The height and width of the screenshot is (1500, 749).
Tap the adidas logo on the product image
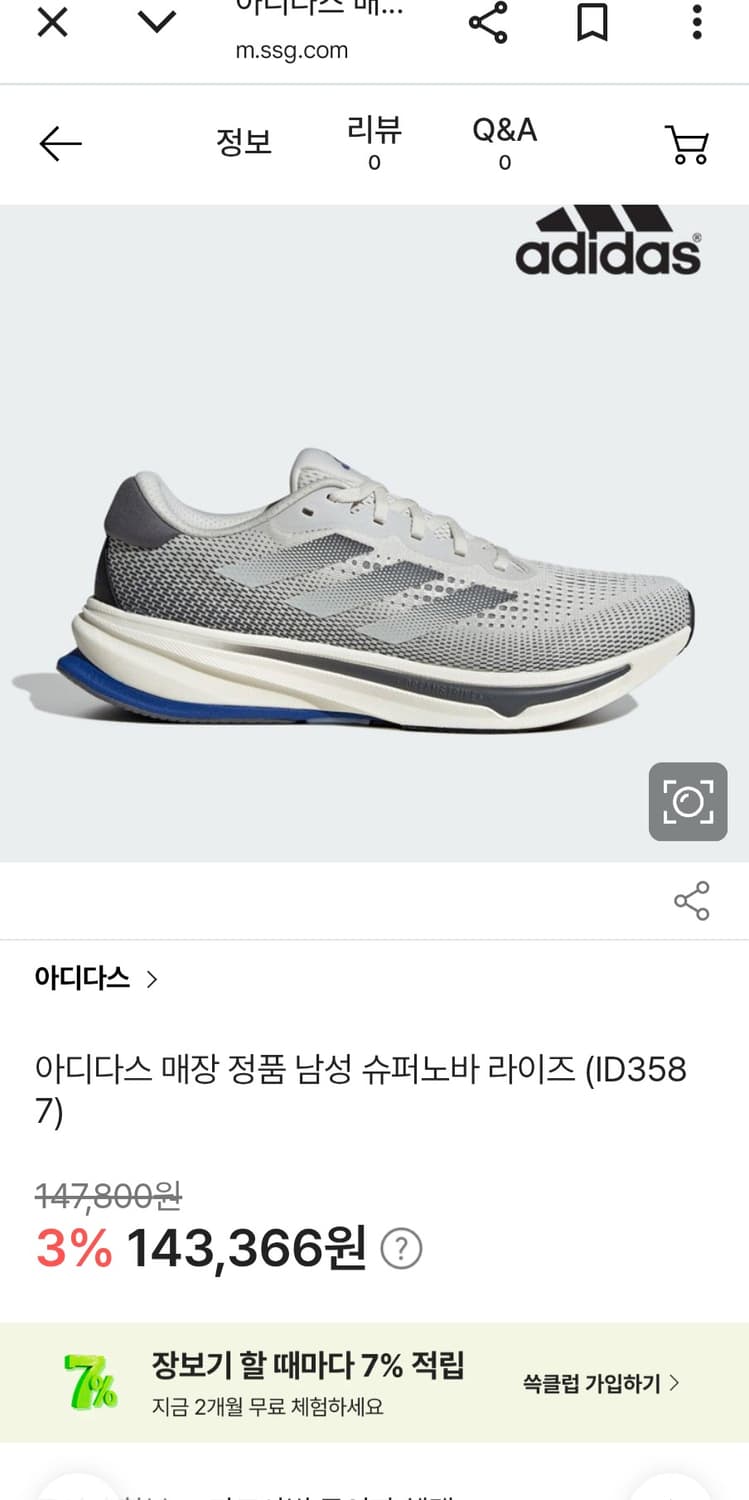coord(609,245)
